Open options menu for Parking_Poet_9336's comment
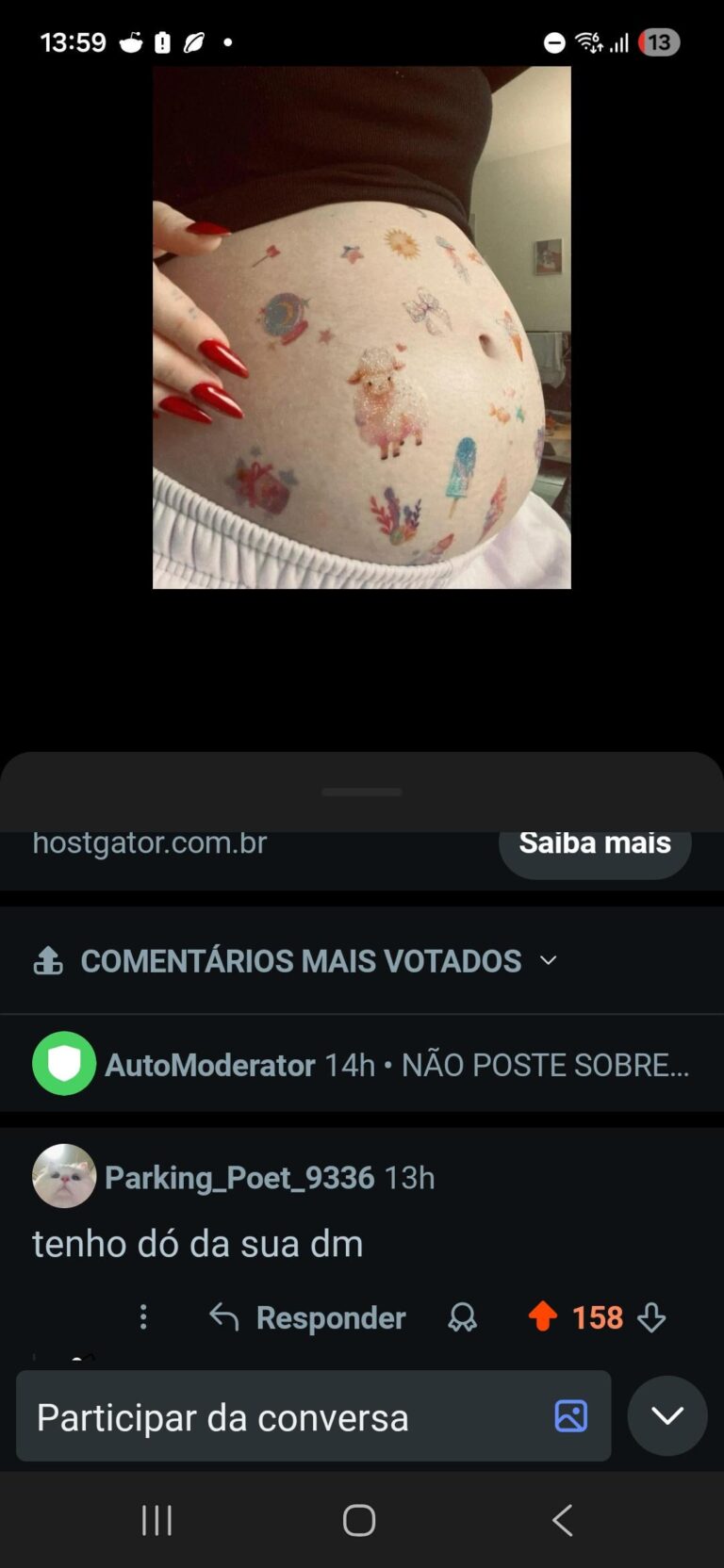The width and height of the screenshot is (724, 1568). point(143,1317)
